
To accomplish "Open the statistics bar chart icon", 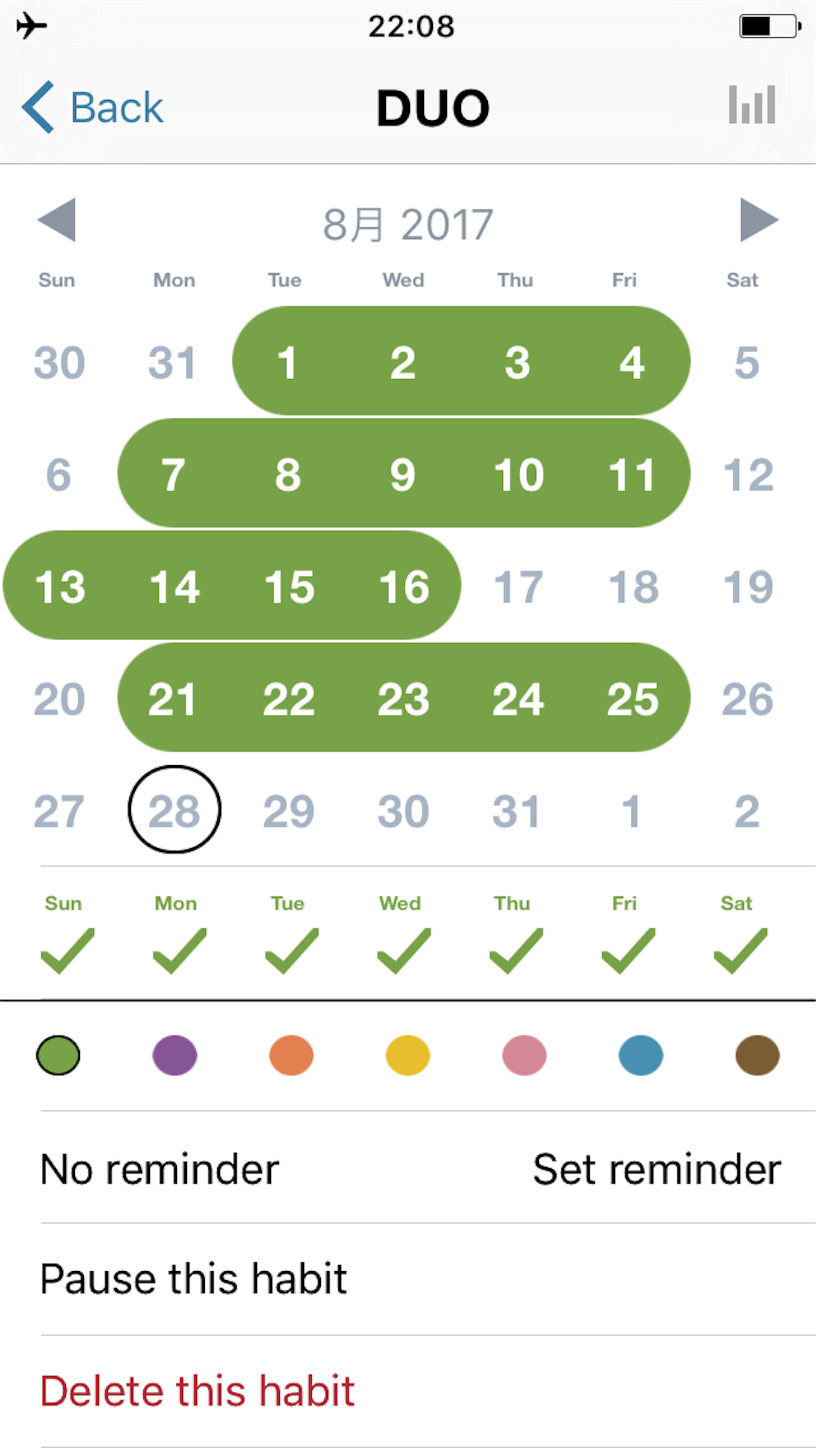I will coord(752,104).
